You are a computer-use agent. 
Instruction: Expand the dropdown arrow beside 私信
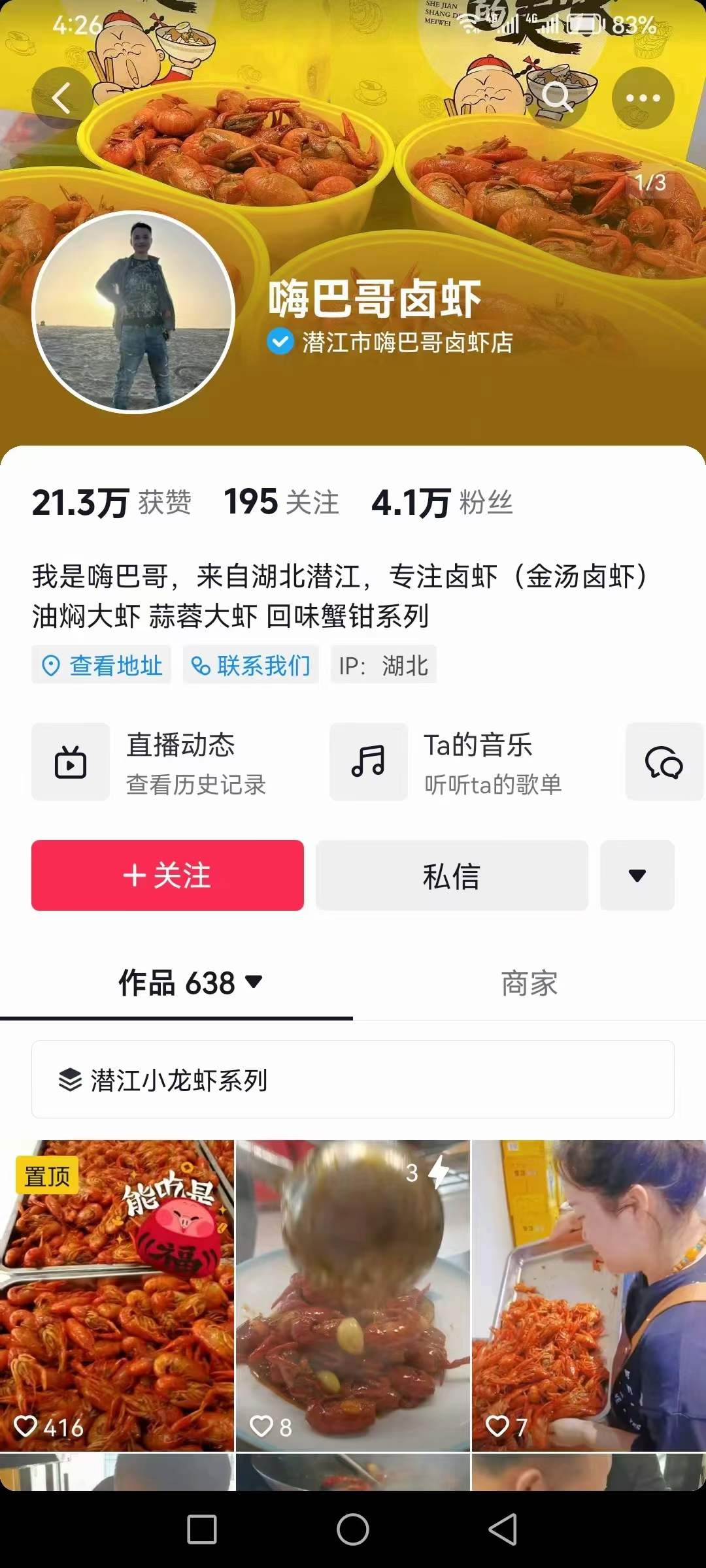point(637,875)
